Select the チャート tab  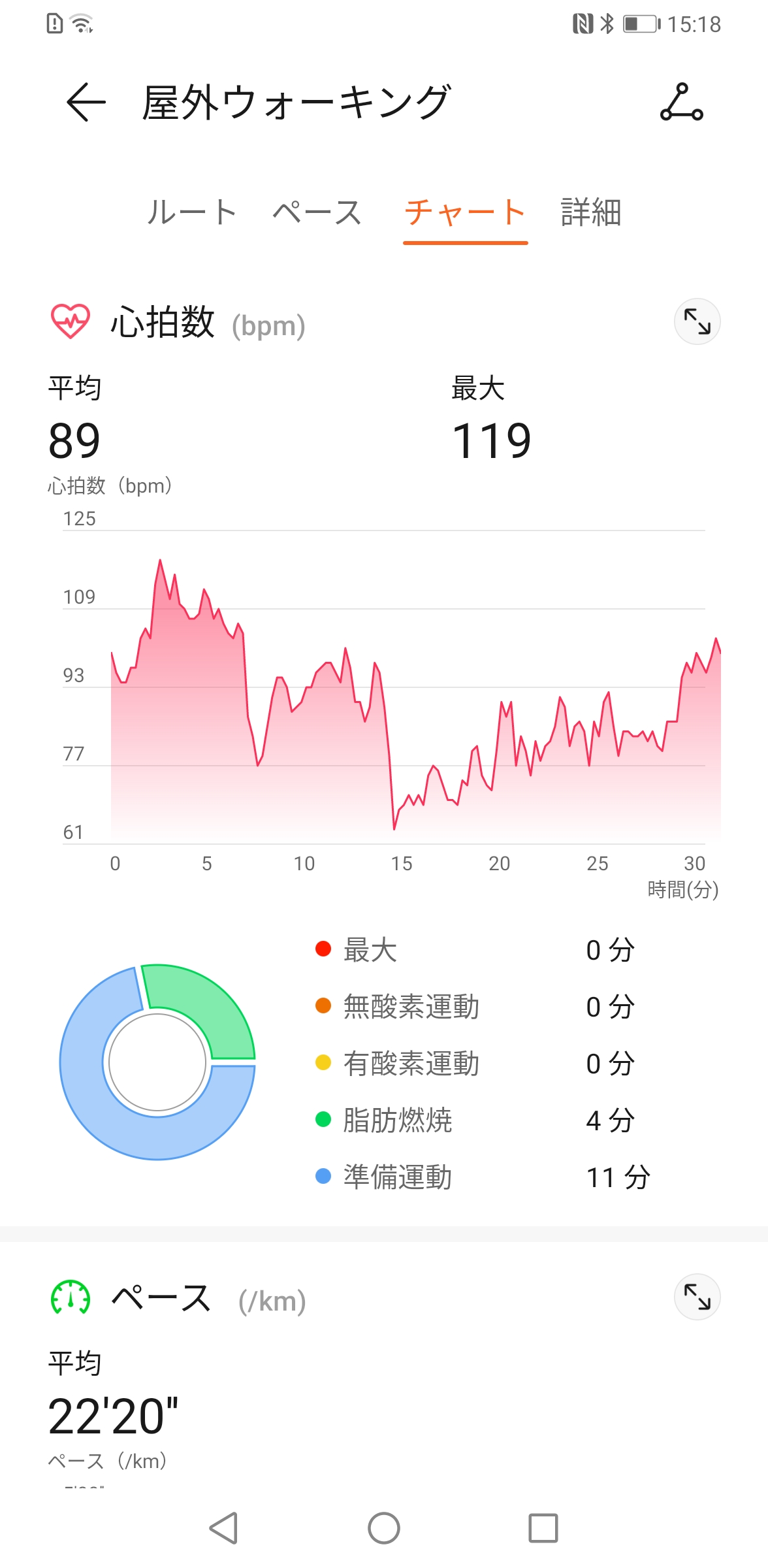pyautogui.click(x=465, y=213)
